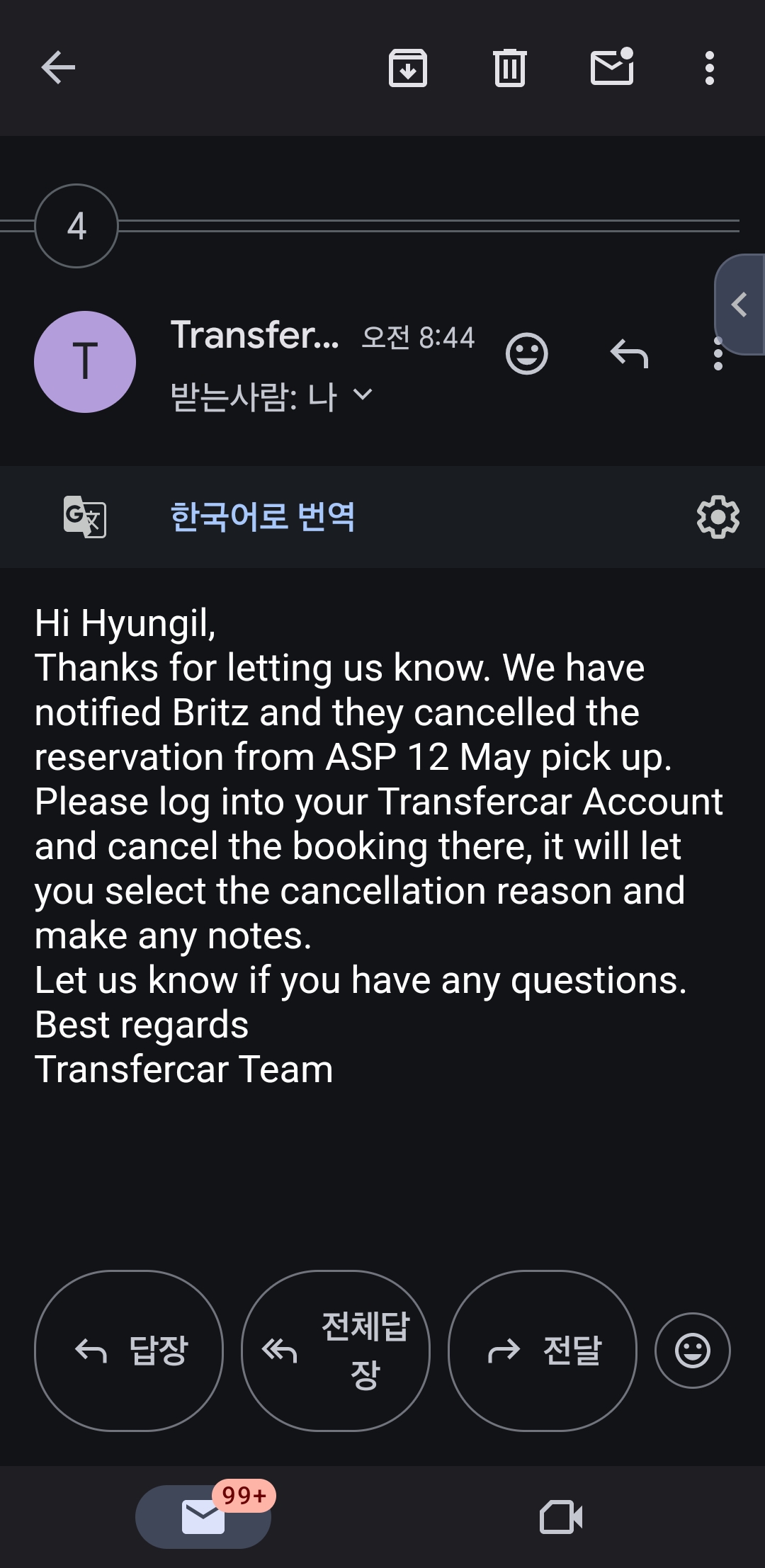
Task: Switch to the Meet video tab
Action: [561, 1517]
